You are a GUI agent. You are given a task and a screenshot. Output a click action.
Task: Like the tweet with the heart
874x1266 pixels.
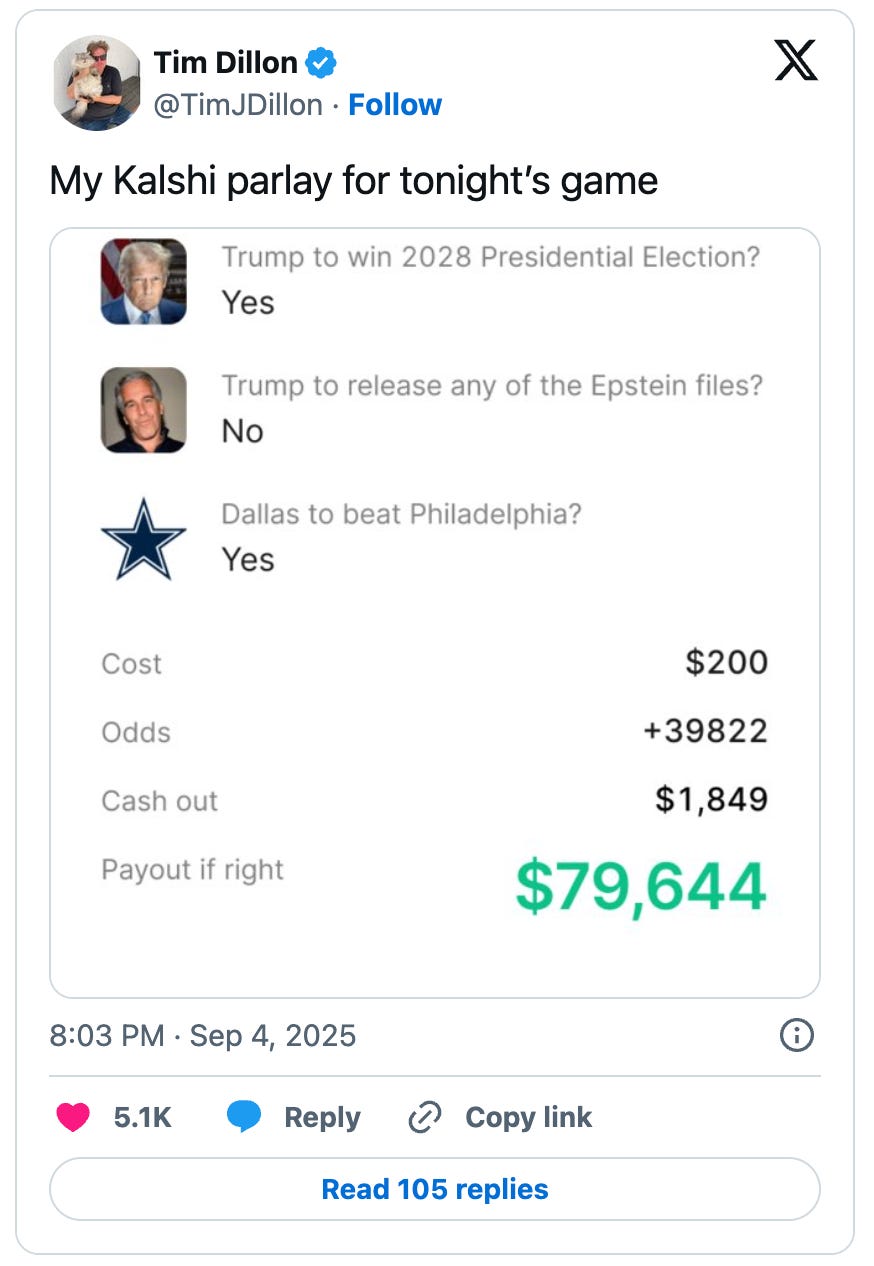coord(73,1117)
